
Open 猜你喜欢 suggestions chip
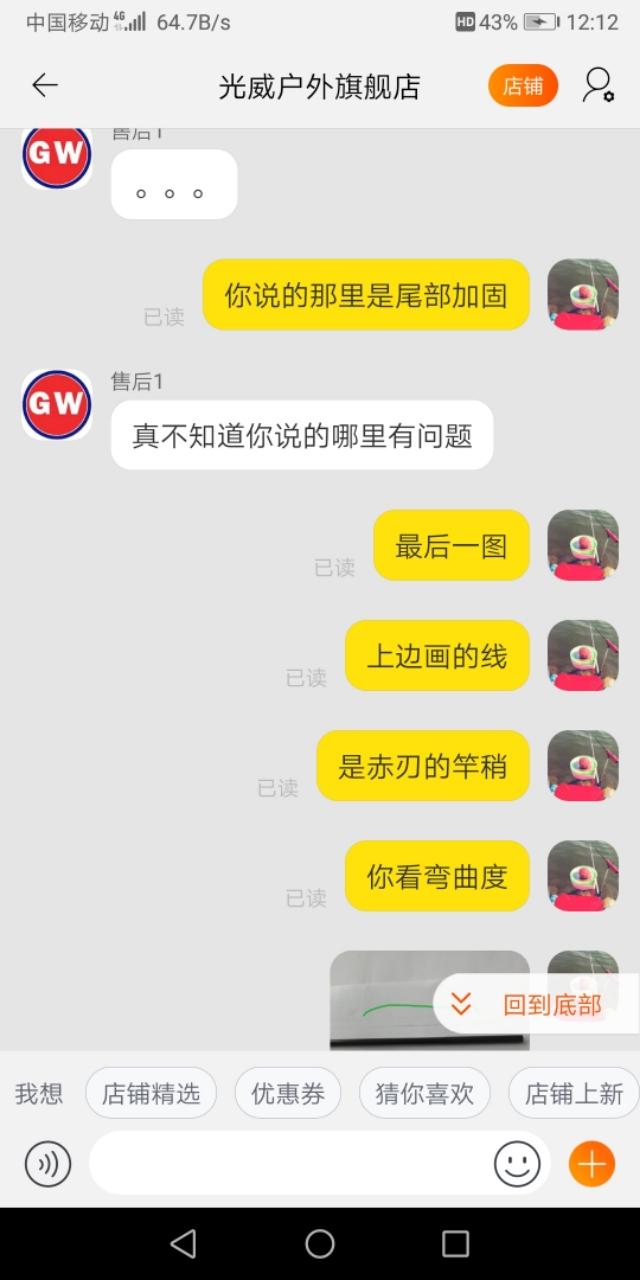[x=424, y=1093]
